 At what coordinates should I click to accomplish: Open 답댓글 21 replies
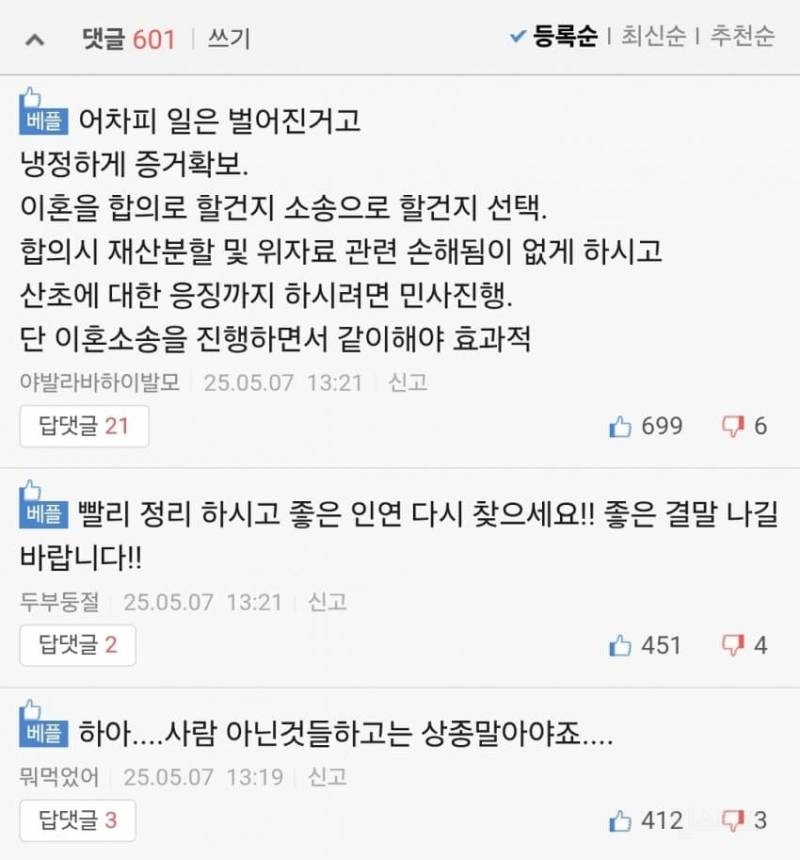click(84, 426)
